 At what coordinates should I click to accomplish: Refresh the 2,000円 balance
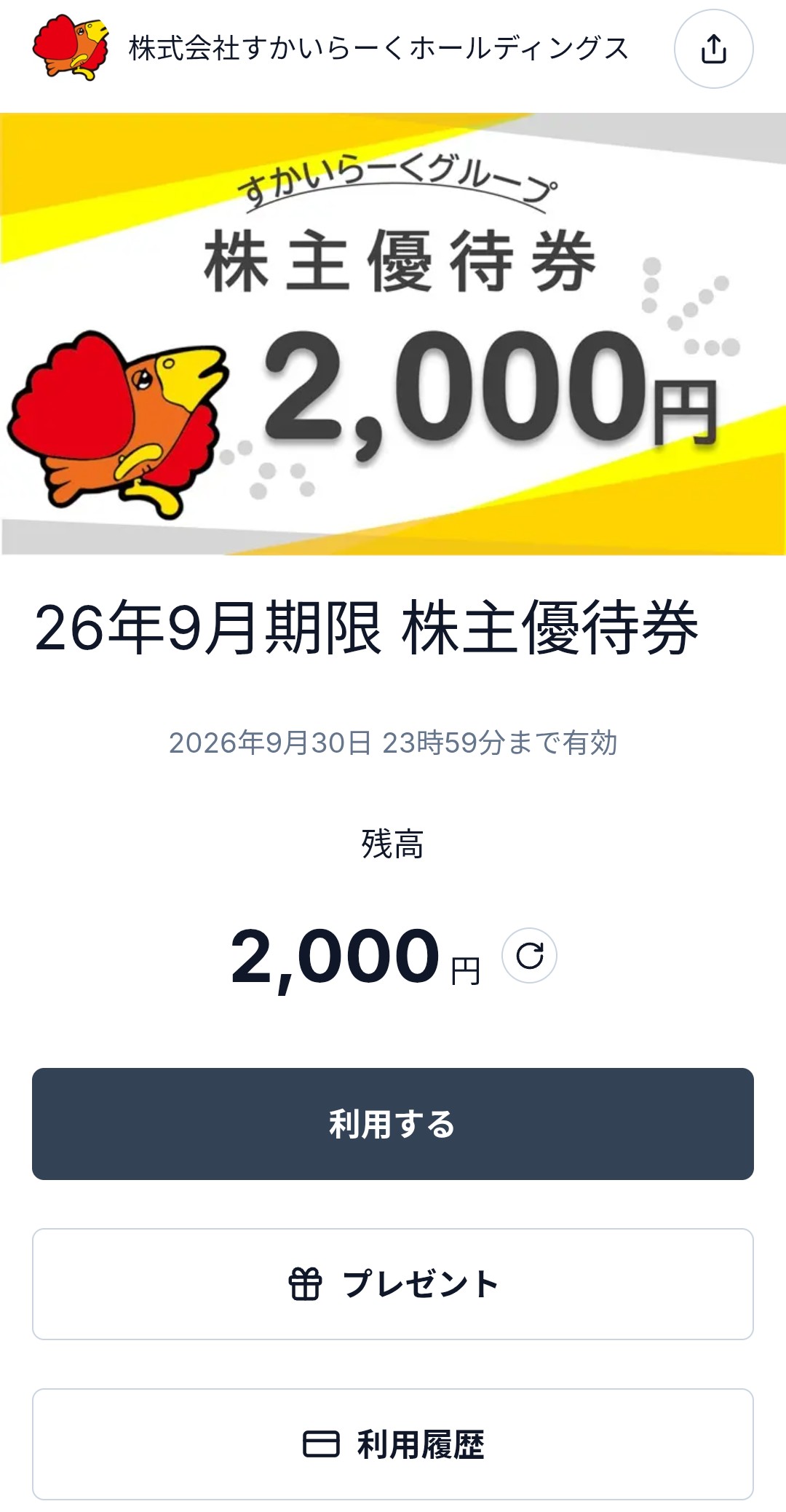point(529,956)
